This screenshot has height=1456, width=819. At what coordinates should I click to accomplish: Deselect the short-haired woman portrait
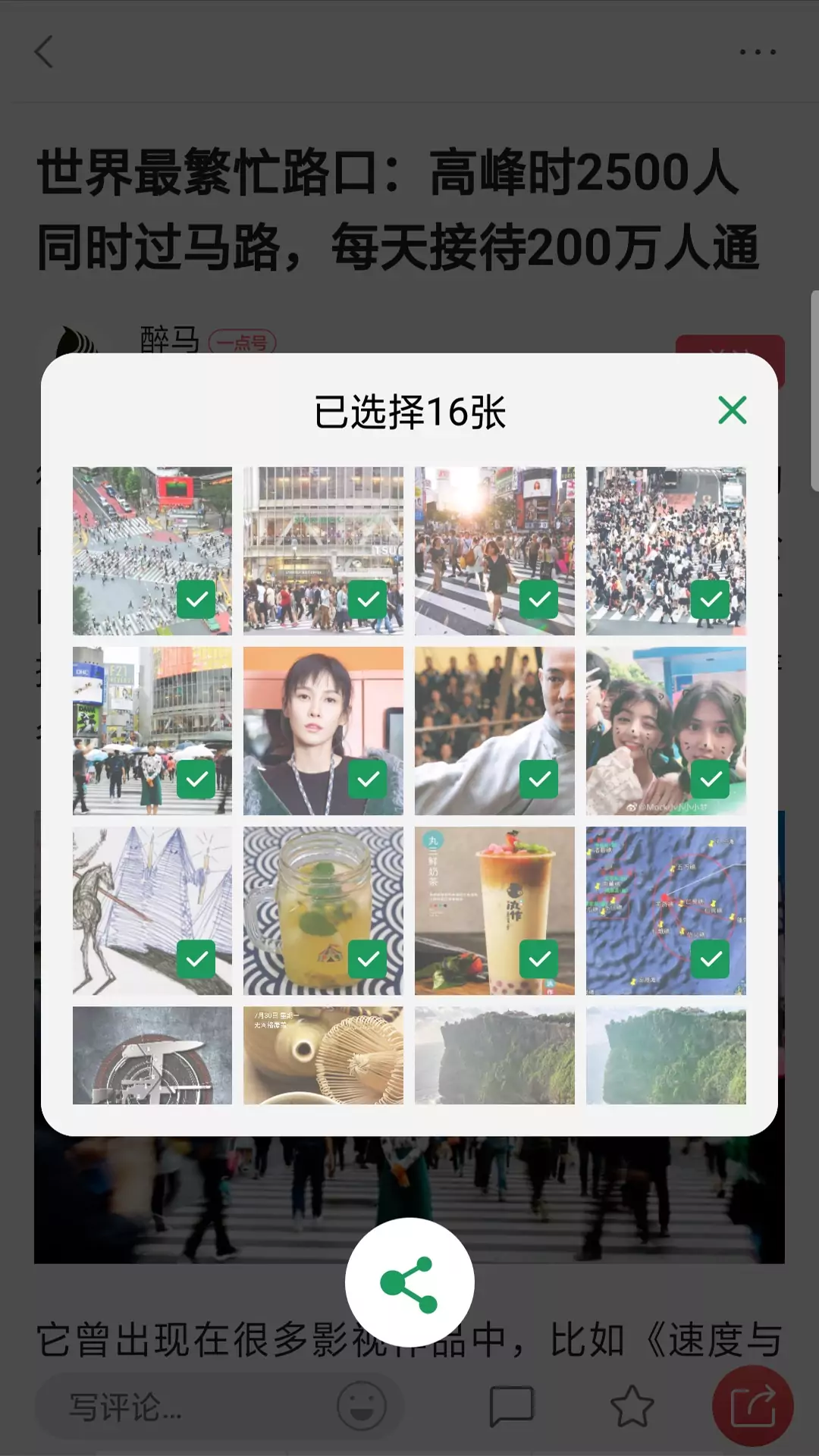tap(368, 779)
